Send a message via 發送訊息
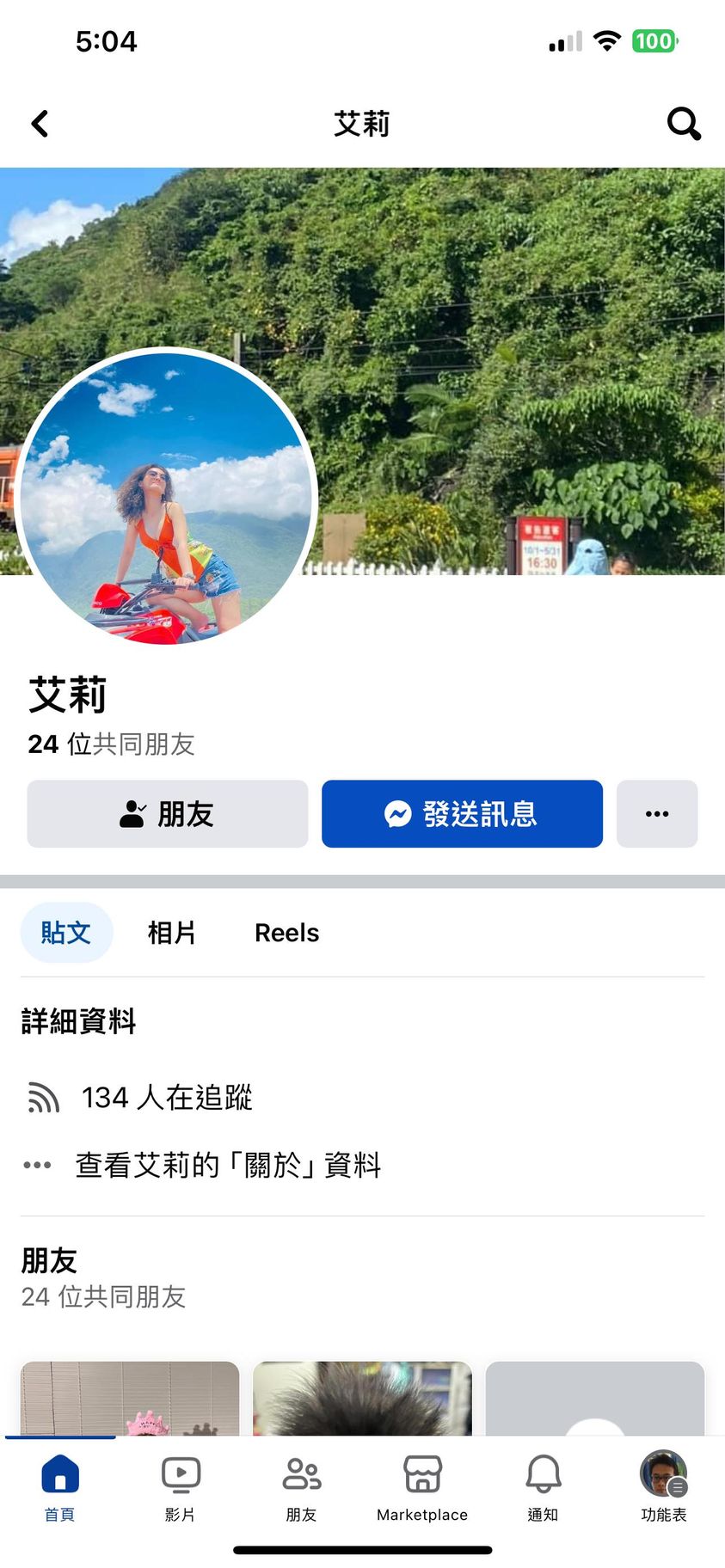725x1568 pixels. click(462, 814)
